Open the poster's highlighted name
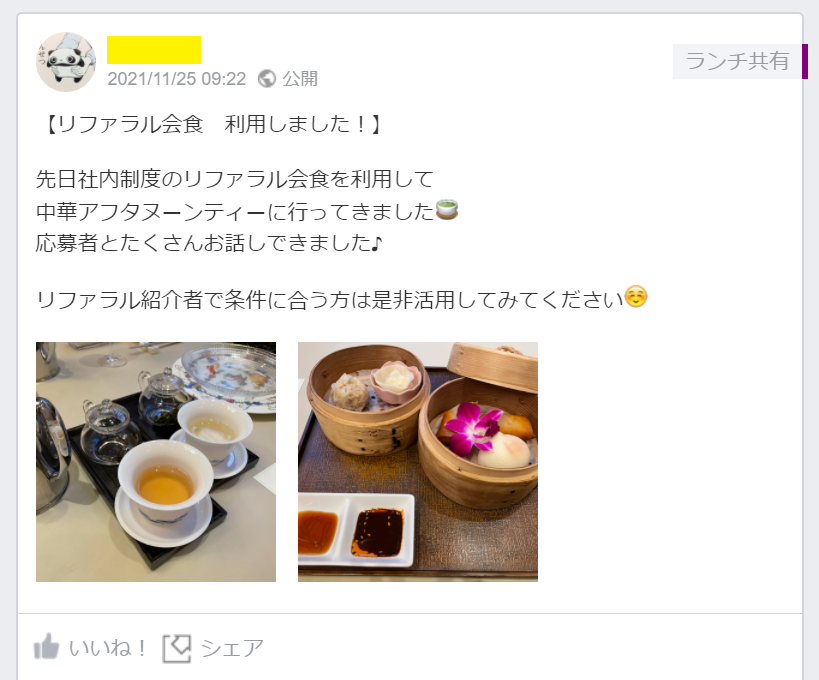This screenshot has width=819, height=680. tap(154, 50)
